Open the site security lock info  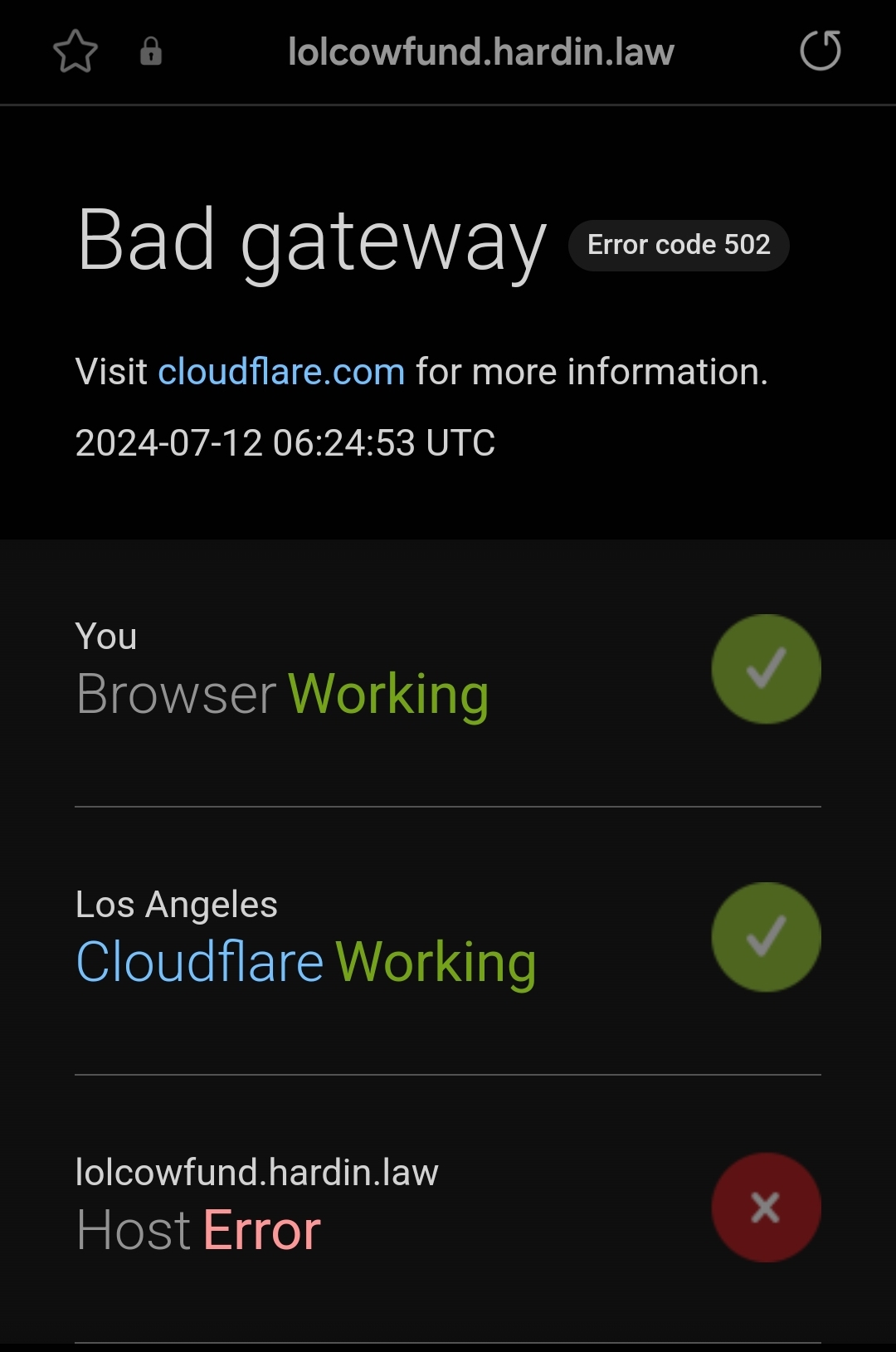click(150, 51)
